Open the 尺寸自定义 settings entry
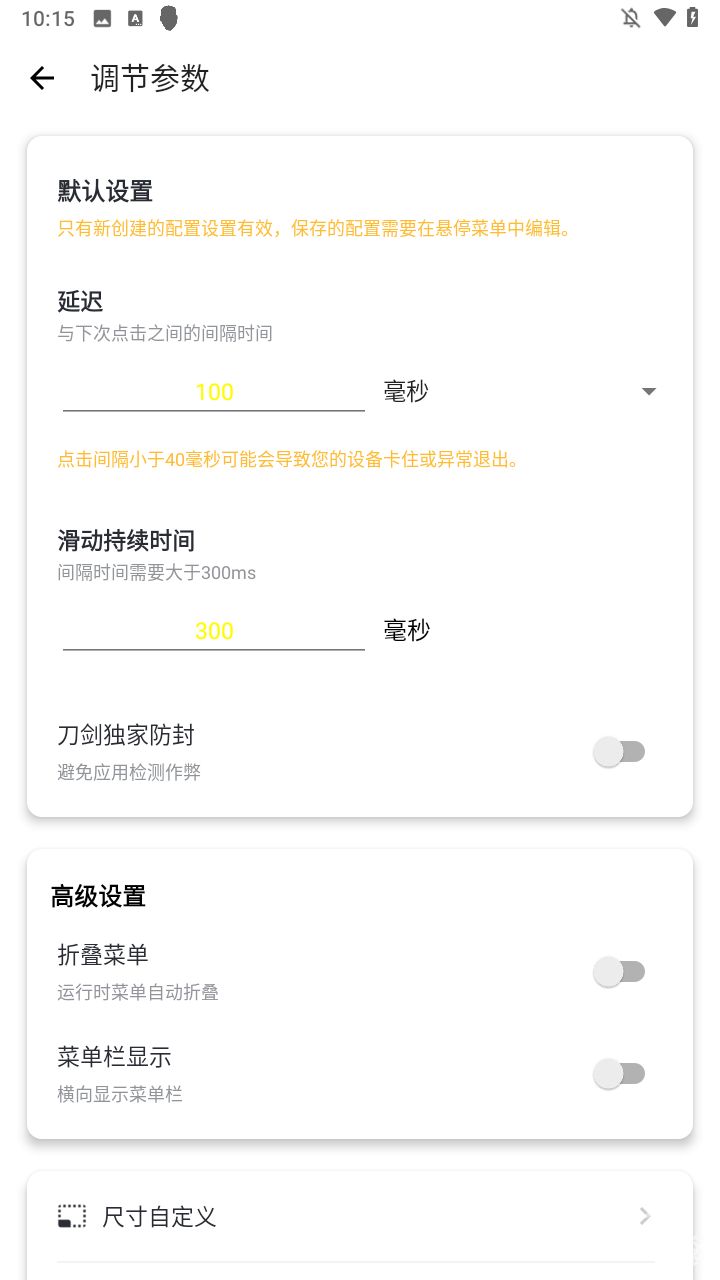The image size is (720, 1280). click(158, 1216)
